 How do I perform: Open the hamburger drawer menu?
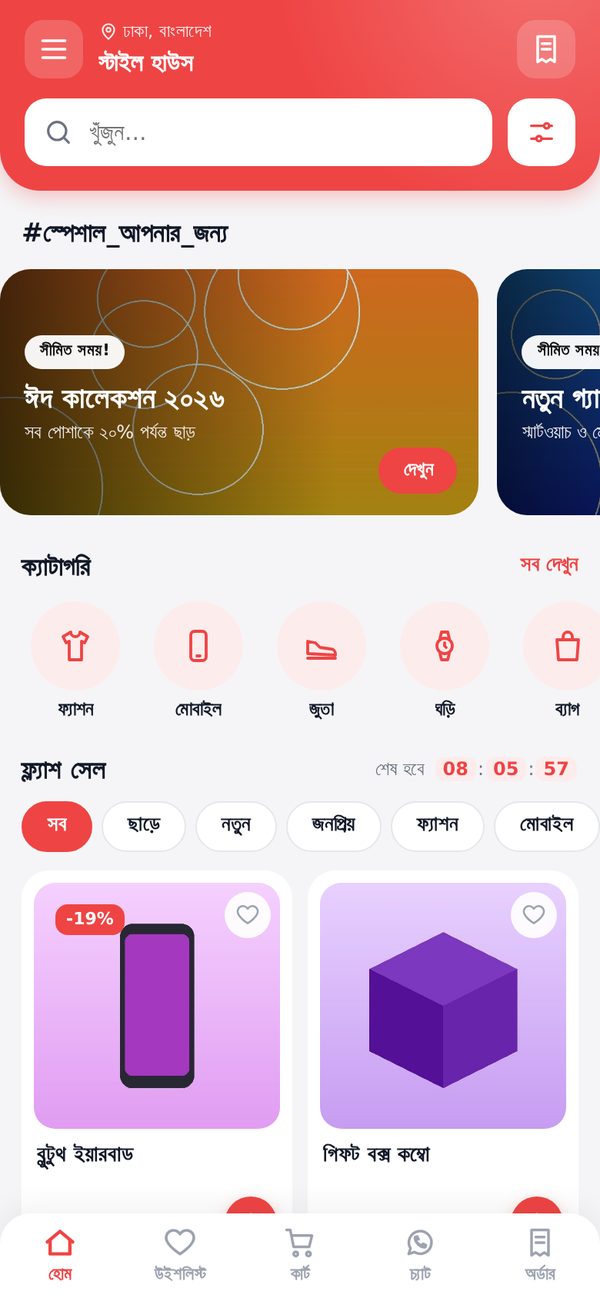(x=54, y=49)
